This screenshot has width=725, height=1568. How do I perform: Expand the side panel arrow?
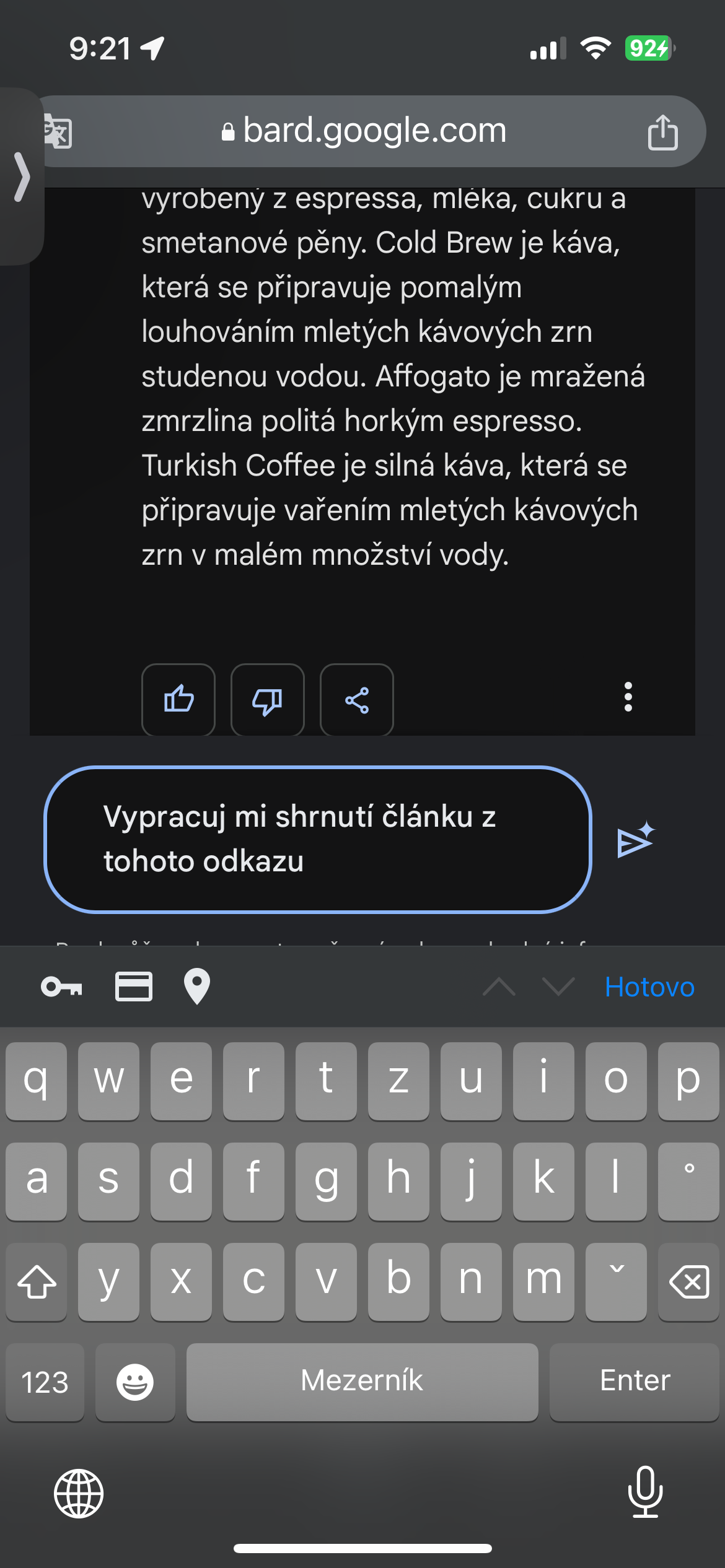(22, 177)
